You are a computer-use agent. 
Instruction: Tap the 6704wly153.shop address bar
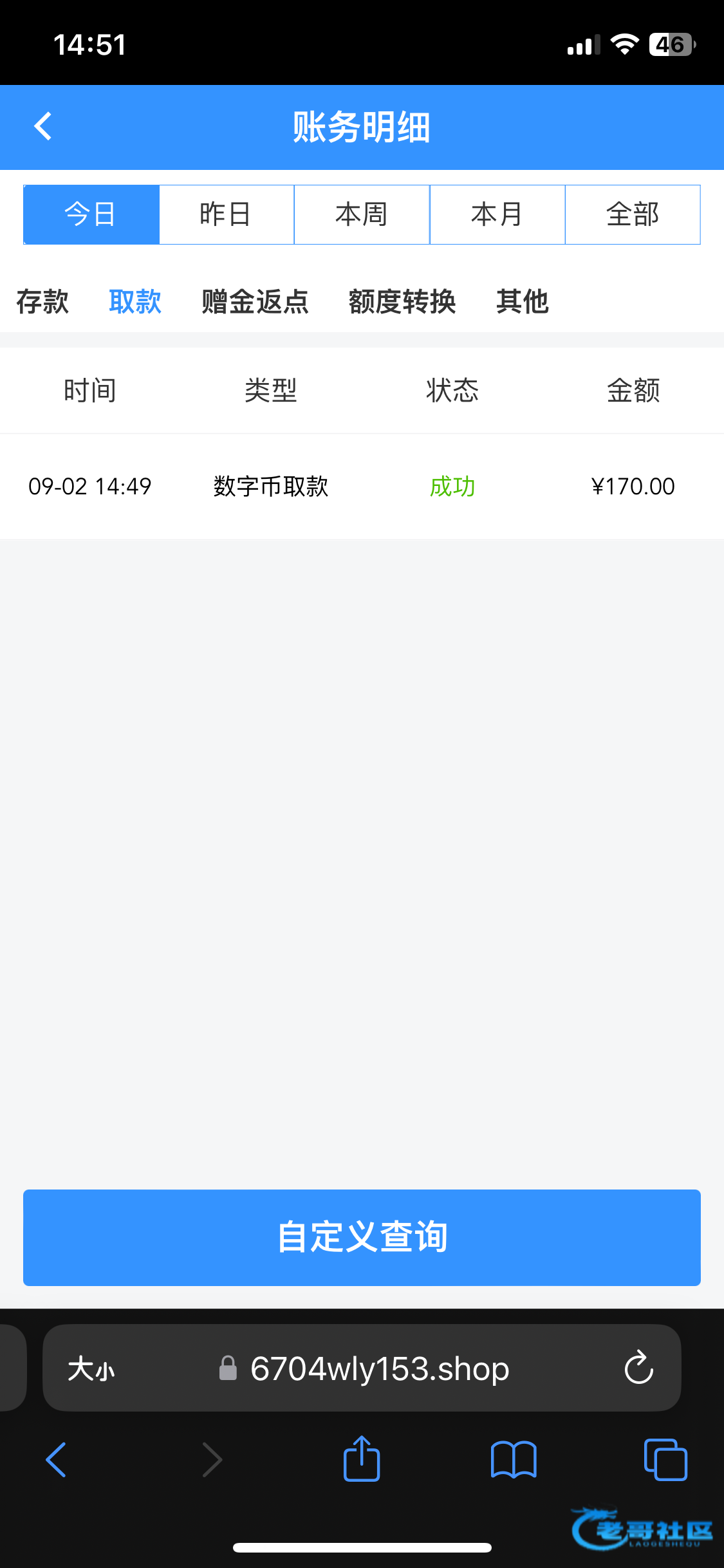click(x=380, y=1368)
